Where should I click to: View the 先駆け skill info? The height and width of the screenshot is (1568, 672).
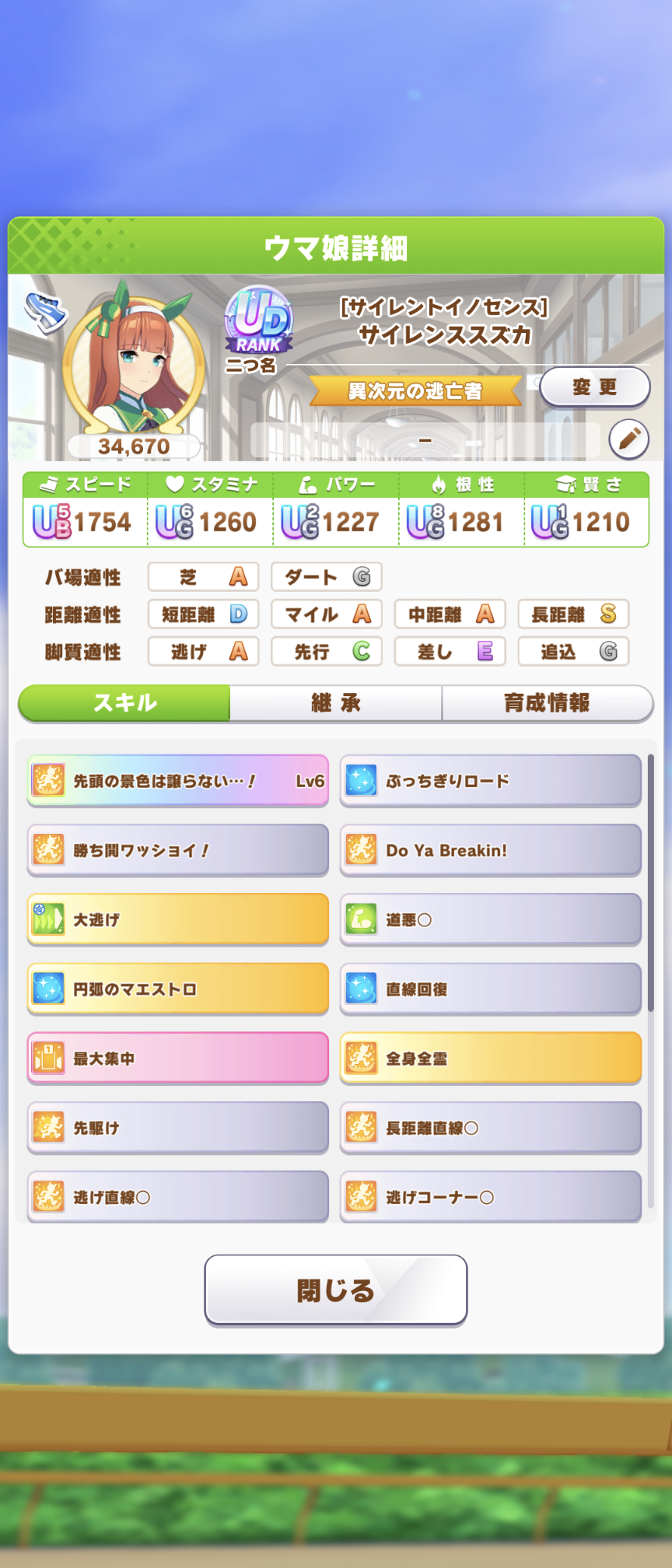pos(177,1127)
